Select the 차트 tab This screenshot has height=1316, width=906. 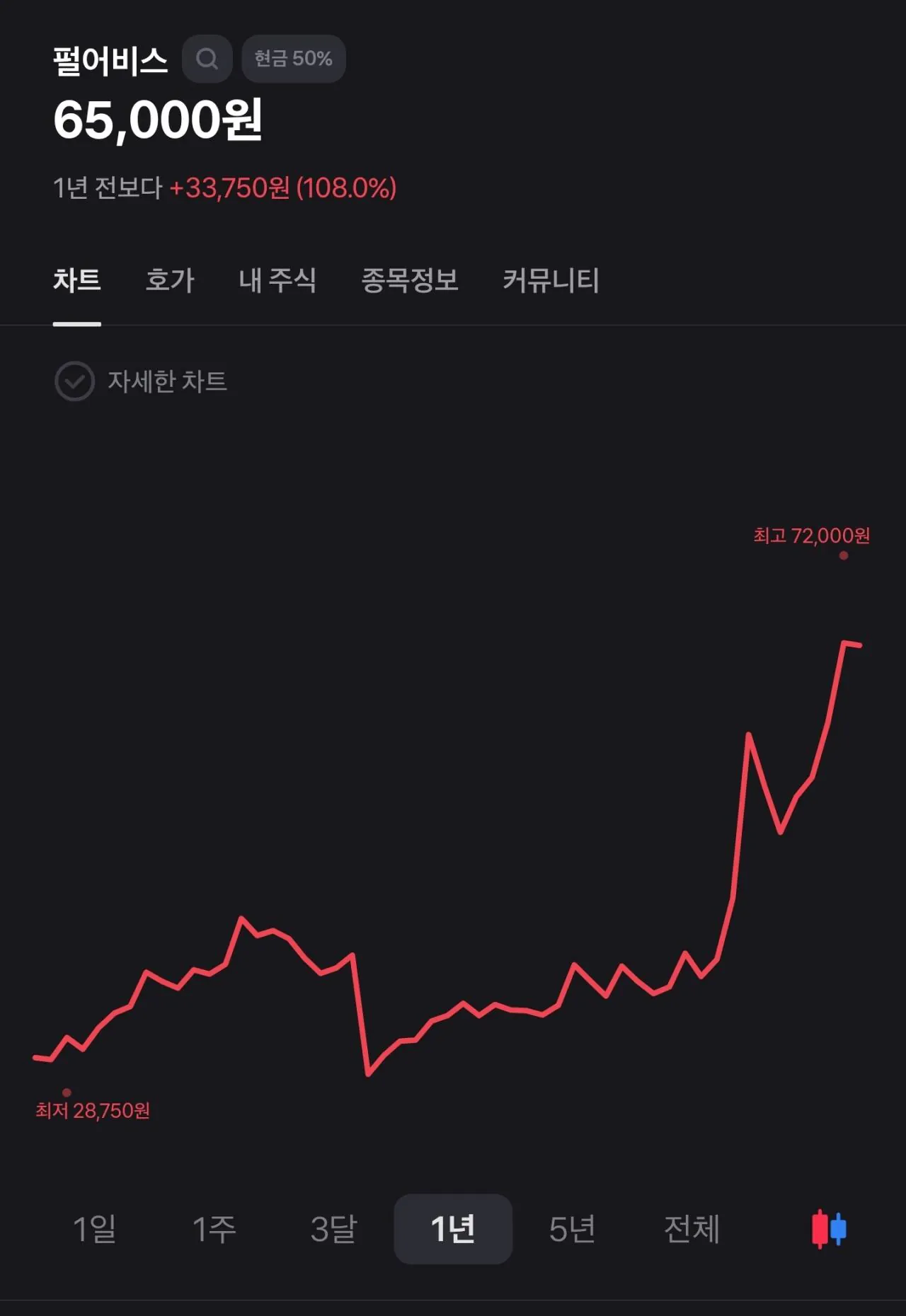[x=77, y=280]
